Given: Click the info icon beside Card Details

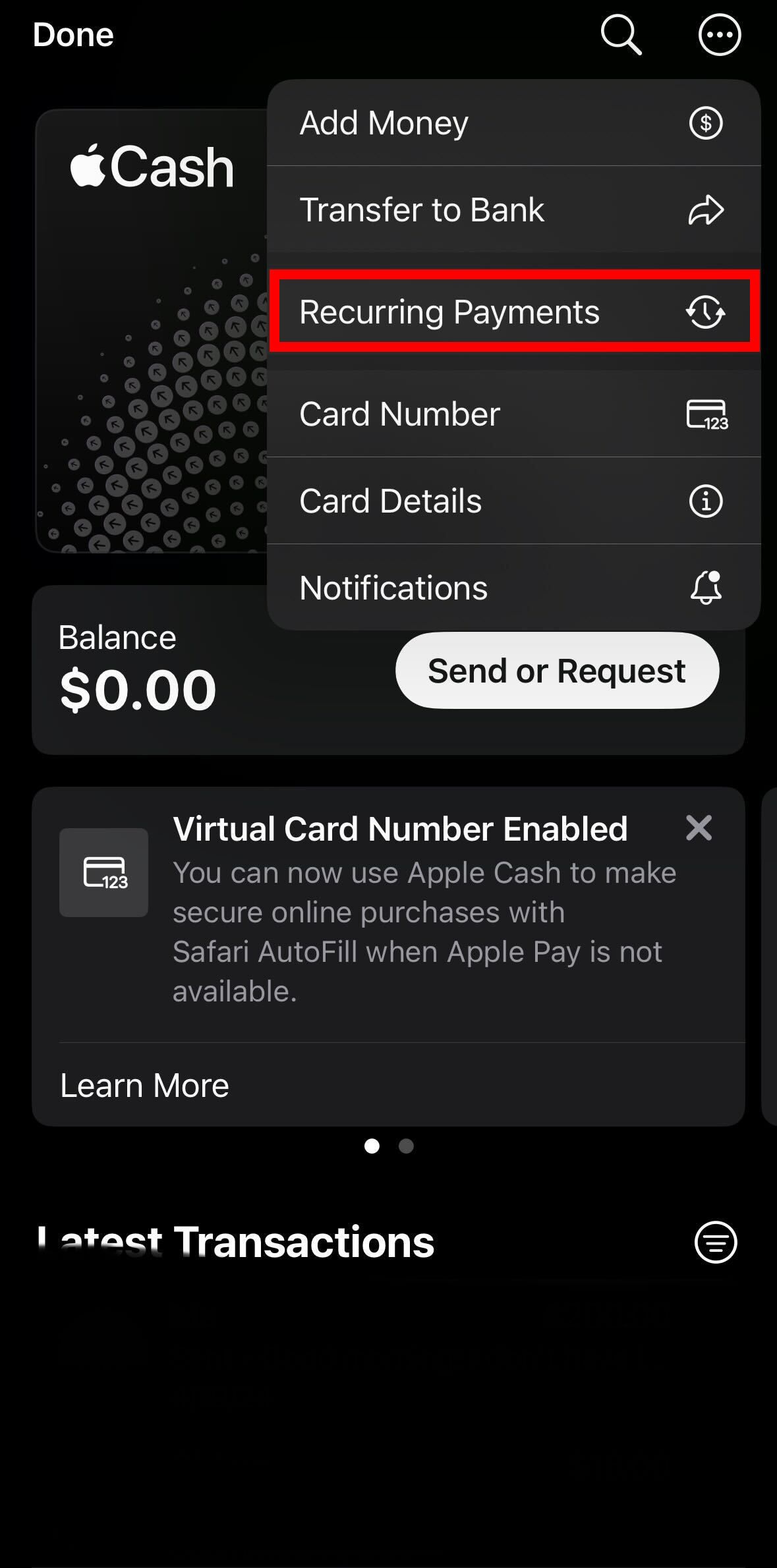Looking at the screenshot, I should pyautogui.click(x=705, y=501).
